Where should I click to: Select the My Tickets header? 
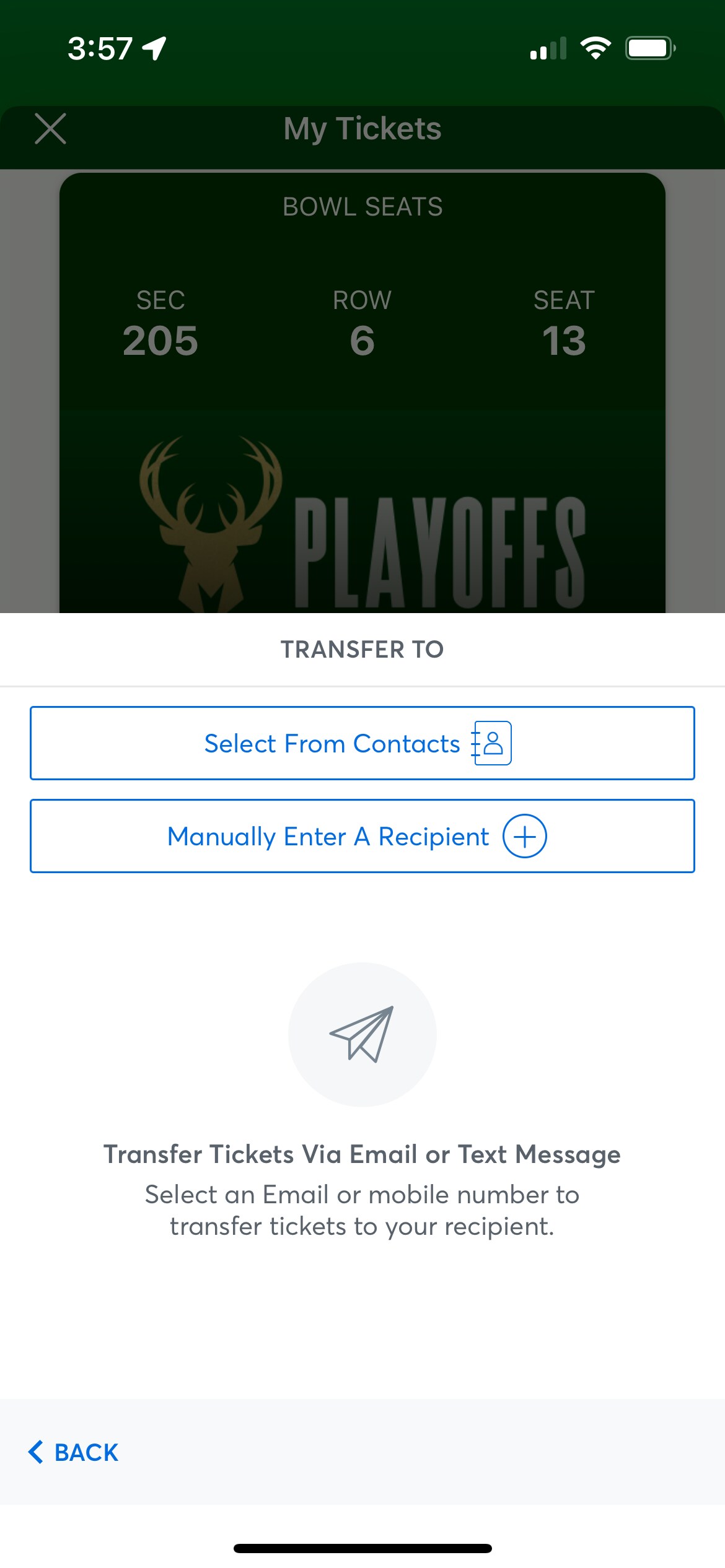(362, 129)
